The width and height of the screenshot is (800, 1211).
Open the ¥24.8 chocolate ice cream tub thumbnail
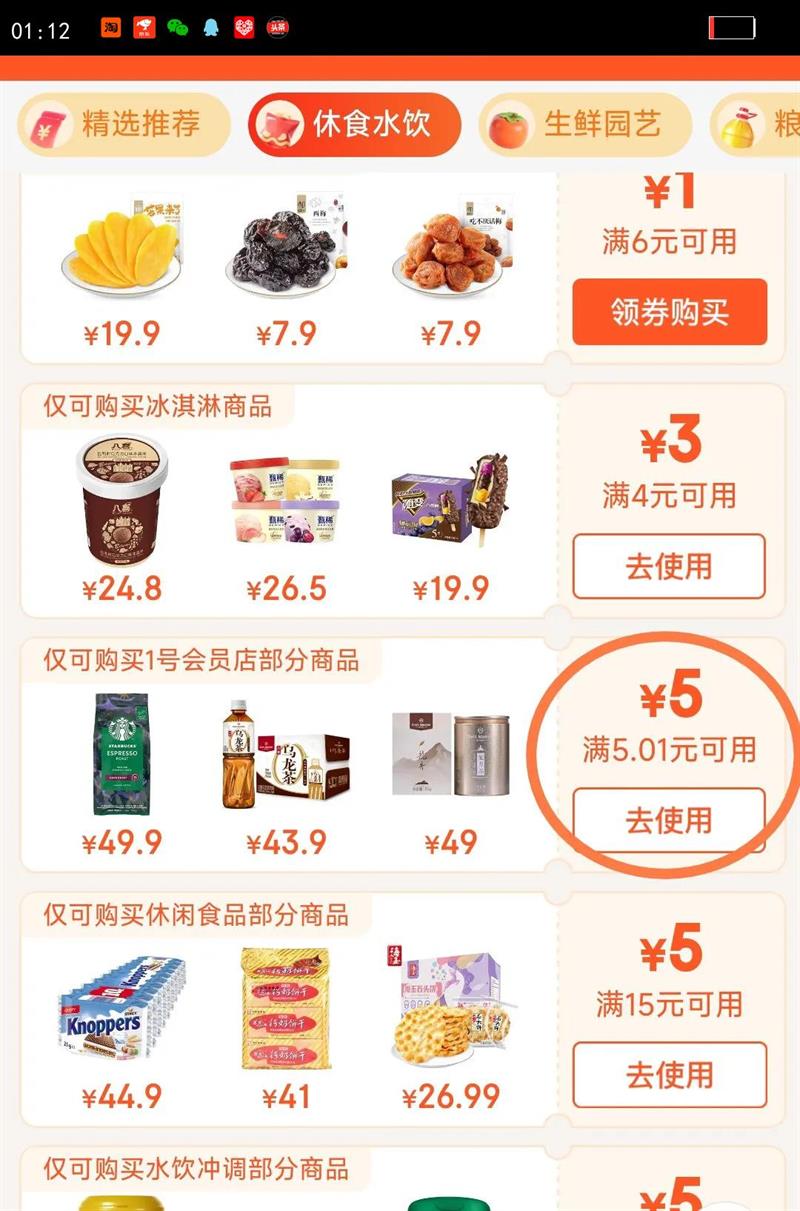pyautogui.click(x=123, y=501)
